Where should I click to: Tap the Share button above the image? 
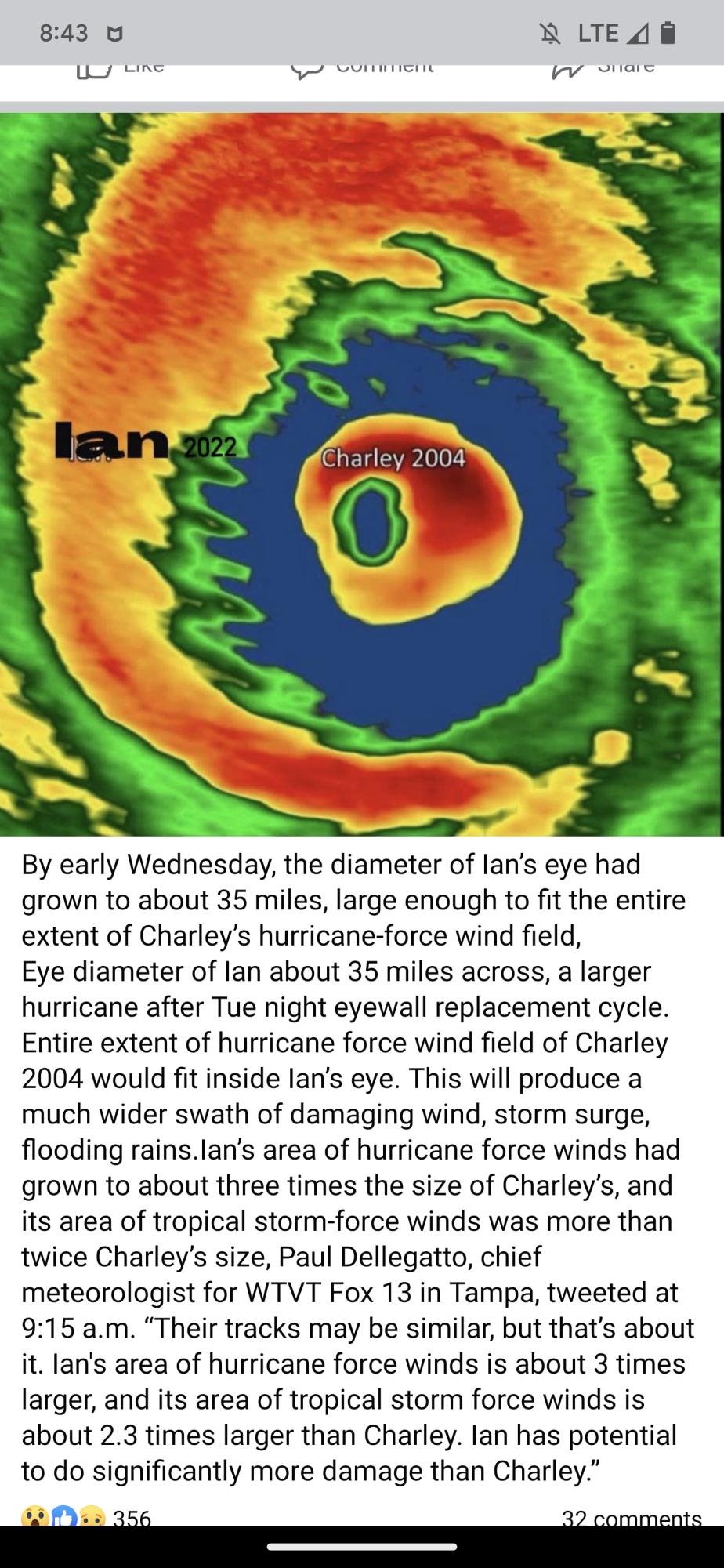point(603,70)
